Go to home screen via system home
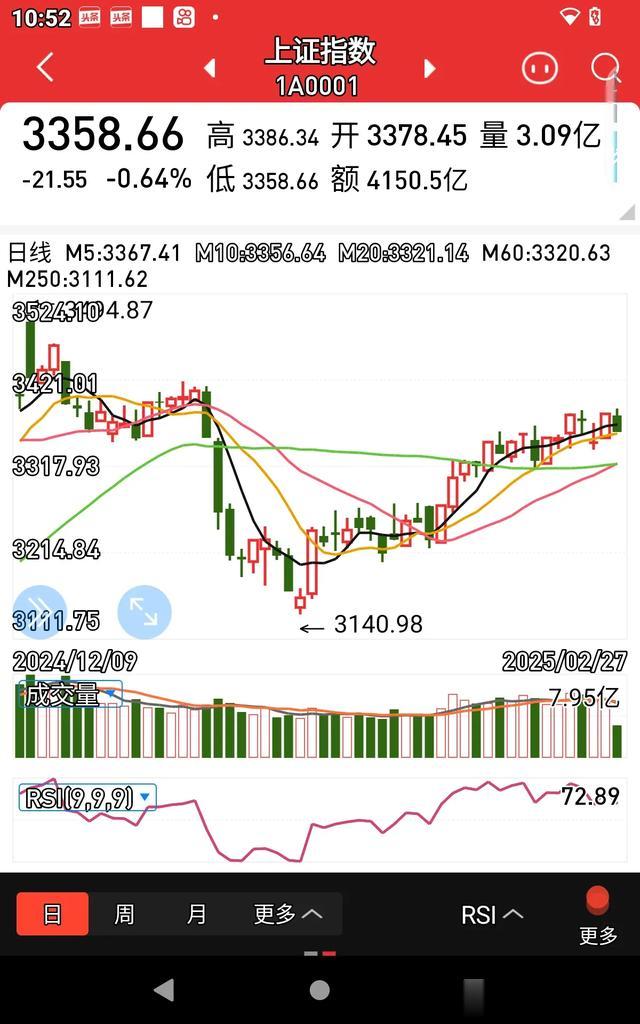640x1024 pixels. (319, 990)
